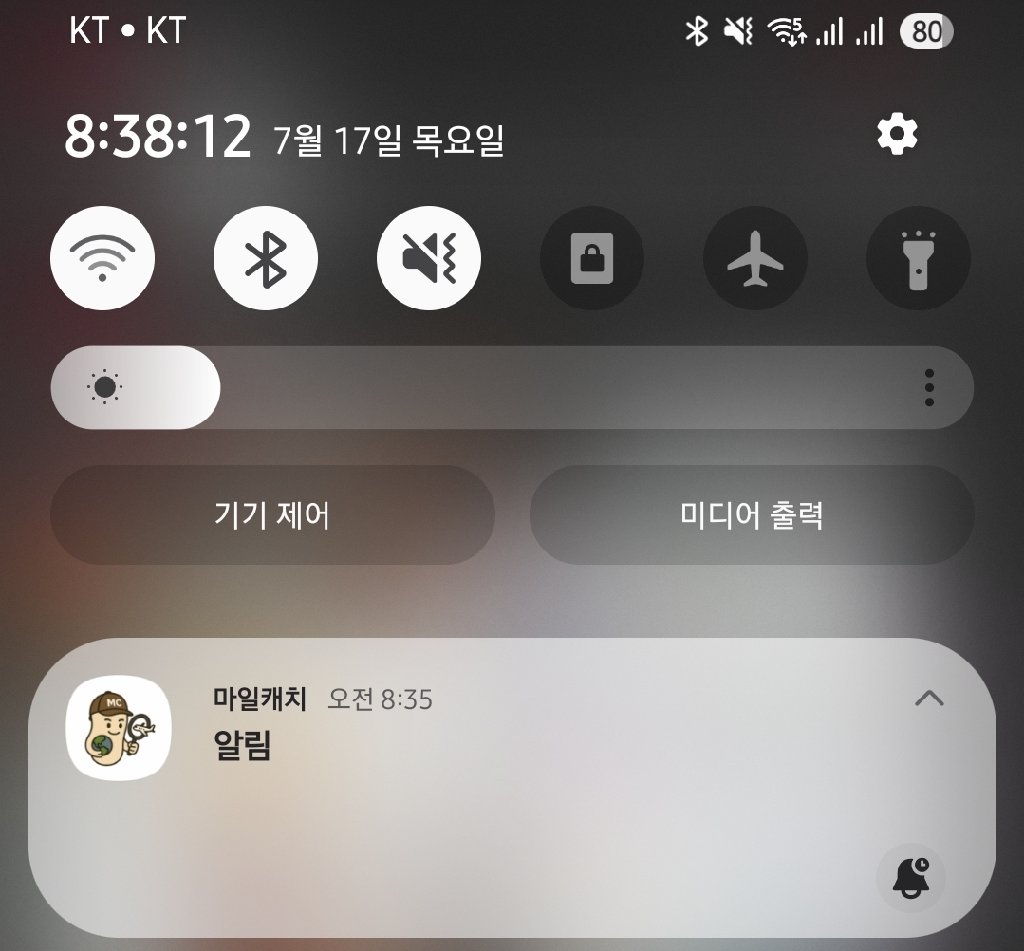Open settings via the gear icon
Screen dimensions: 1024x951
coord(897,133)
